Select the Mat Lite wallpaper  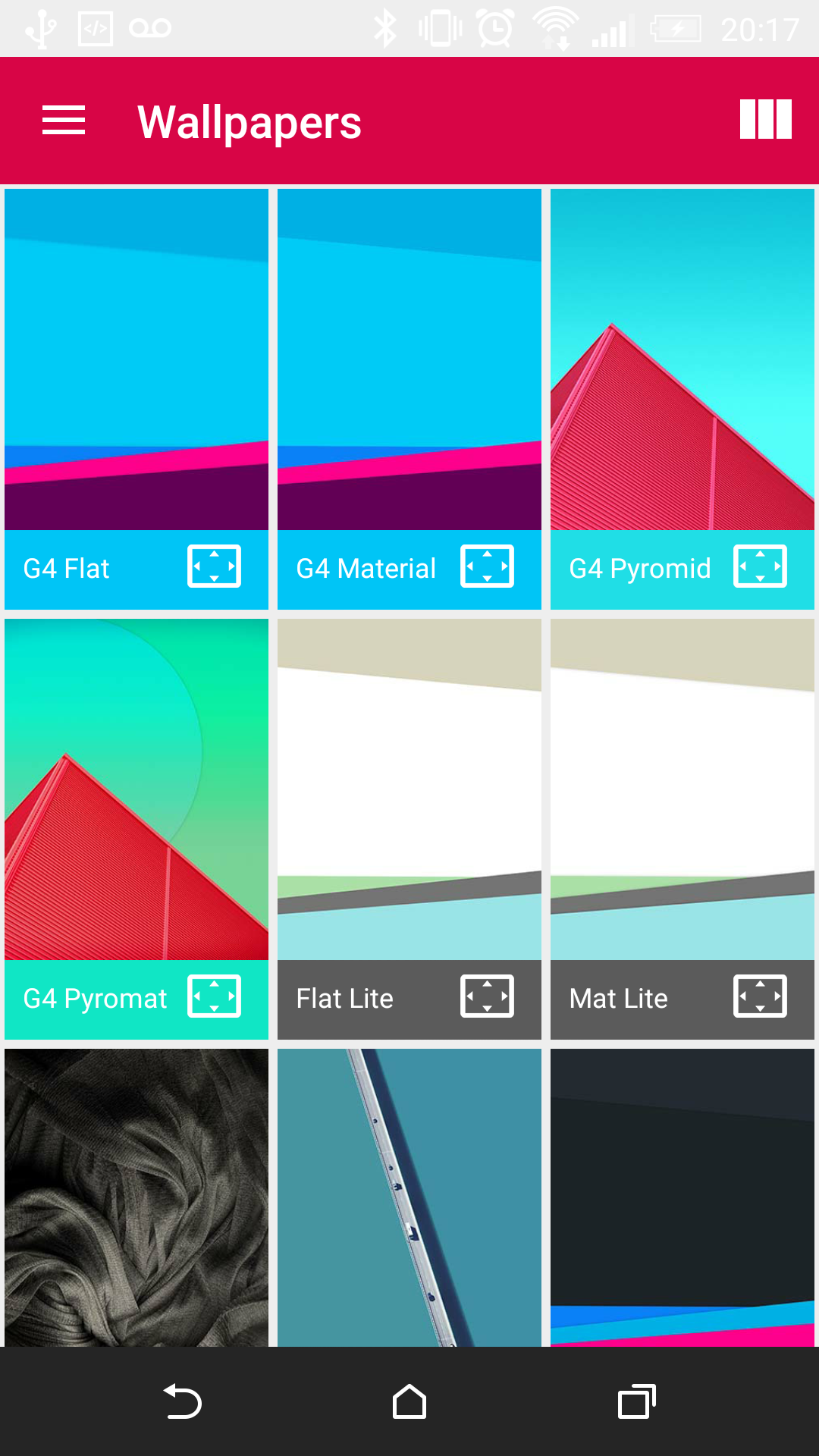point(681,789)
